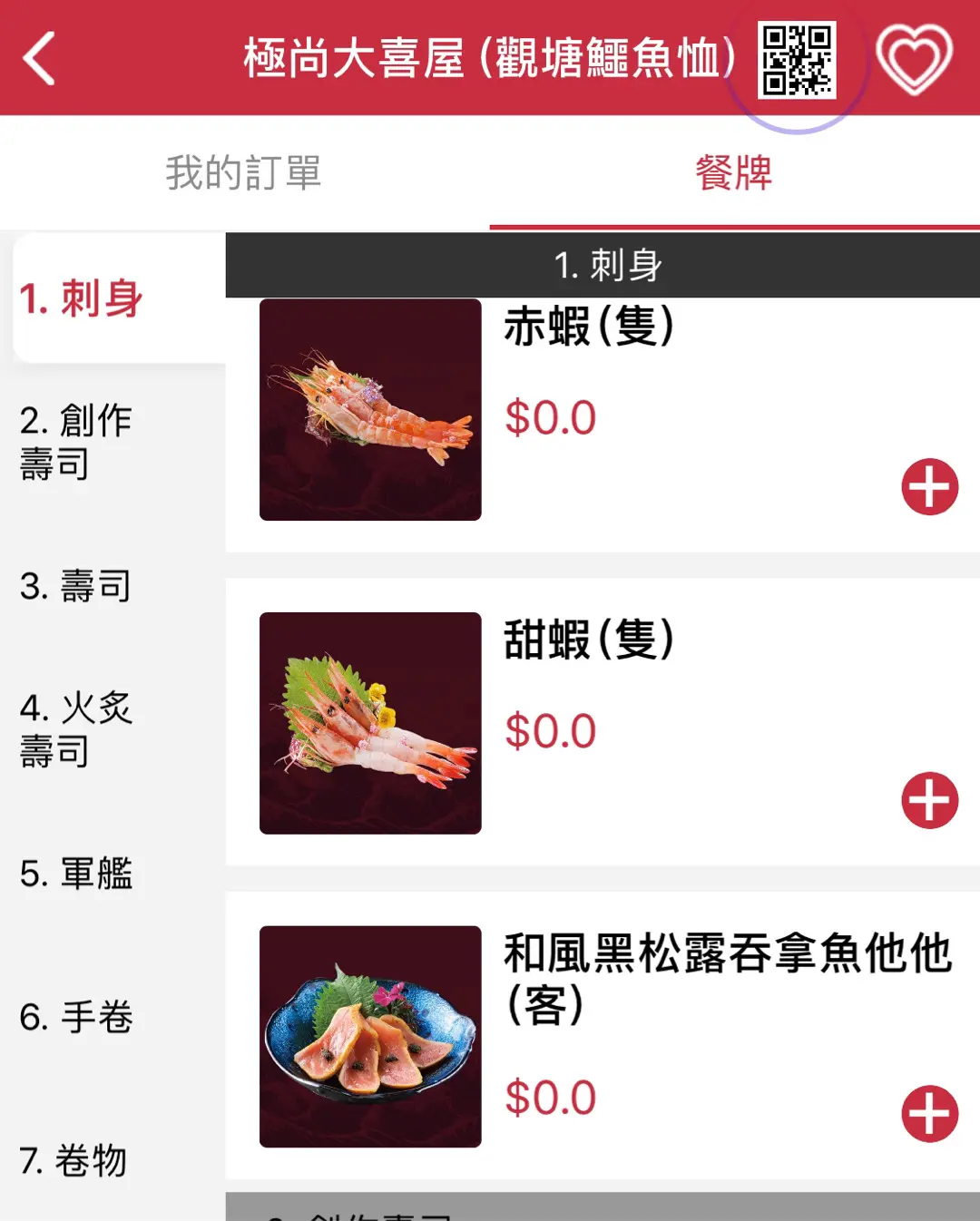Jump to category 2. 創作壽司
The width and height of the screenshot is (980, 1221).
pyautogui.click(x=77, y=442)
